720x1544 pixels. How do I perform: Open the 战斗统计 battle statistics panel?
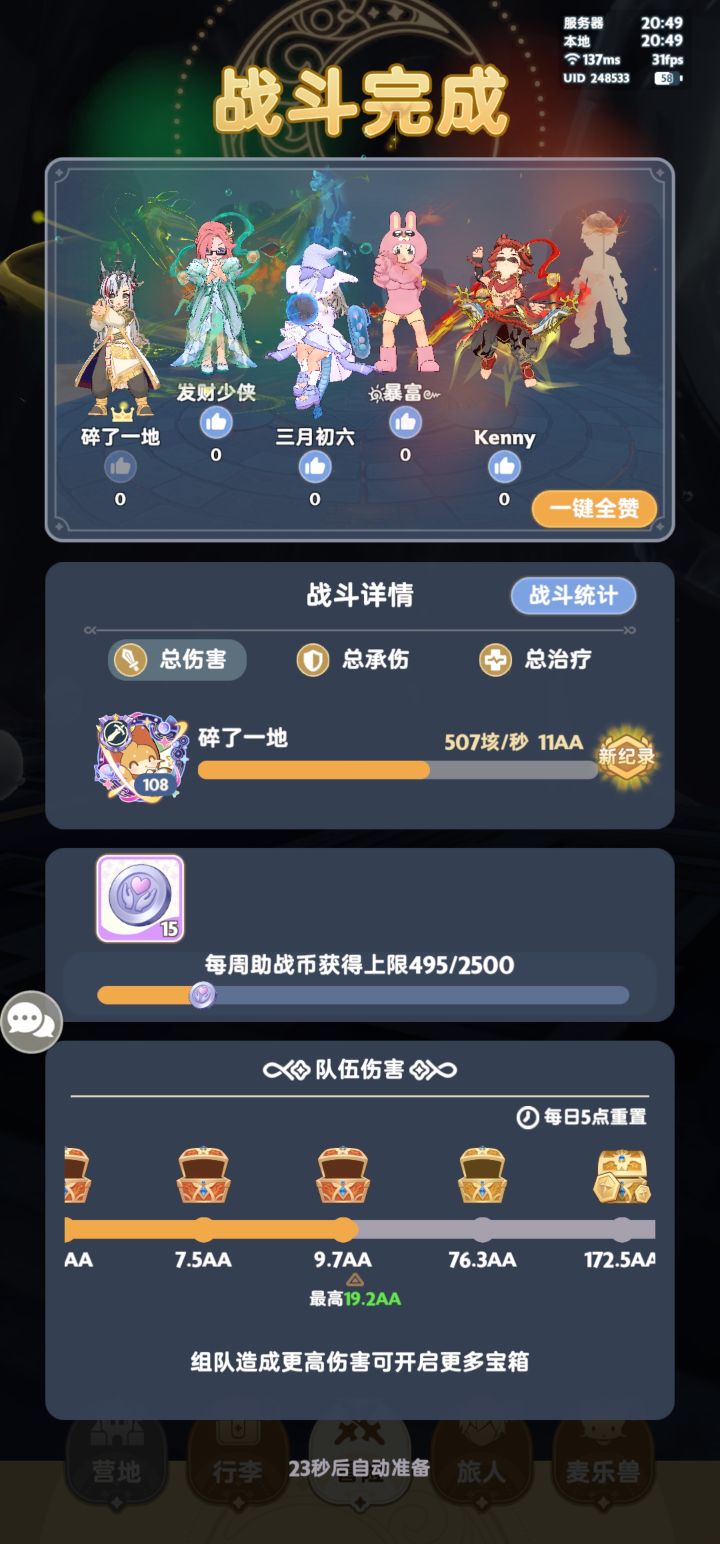[572, 596]
